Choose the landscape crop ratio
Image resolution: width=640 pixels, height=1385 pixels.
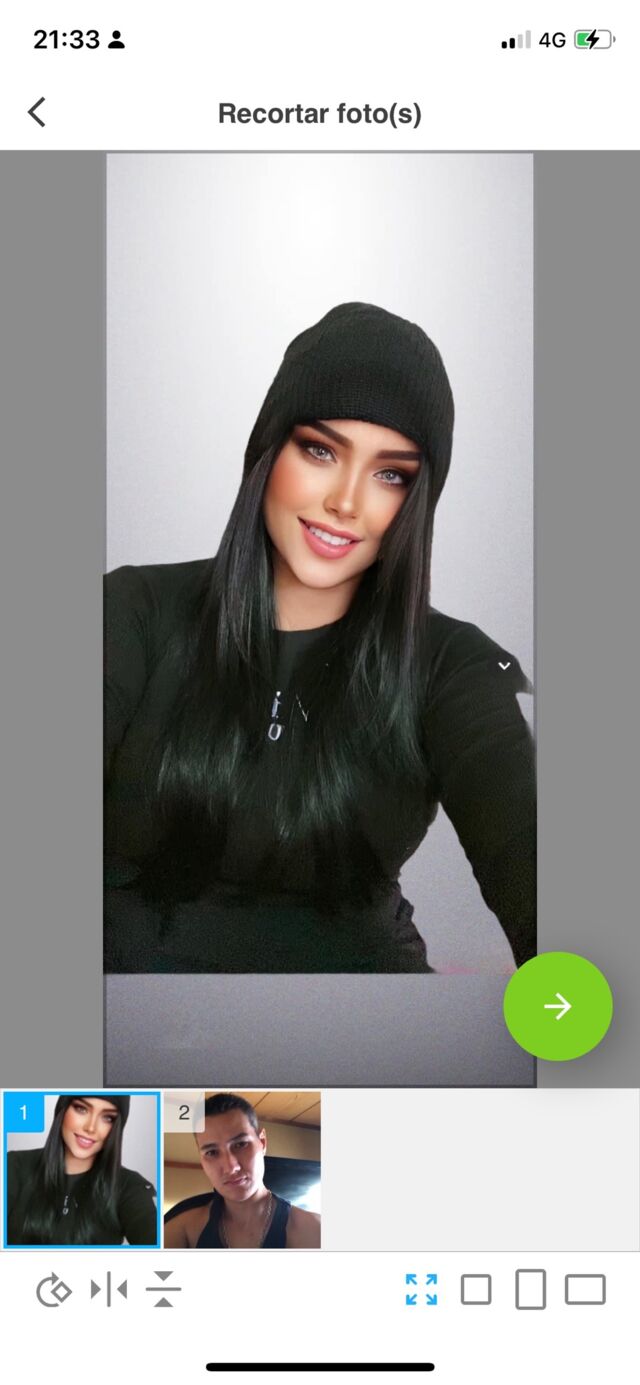(x=585, y=1290)
